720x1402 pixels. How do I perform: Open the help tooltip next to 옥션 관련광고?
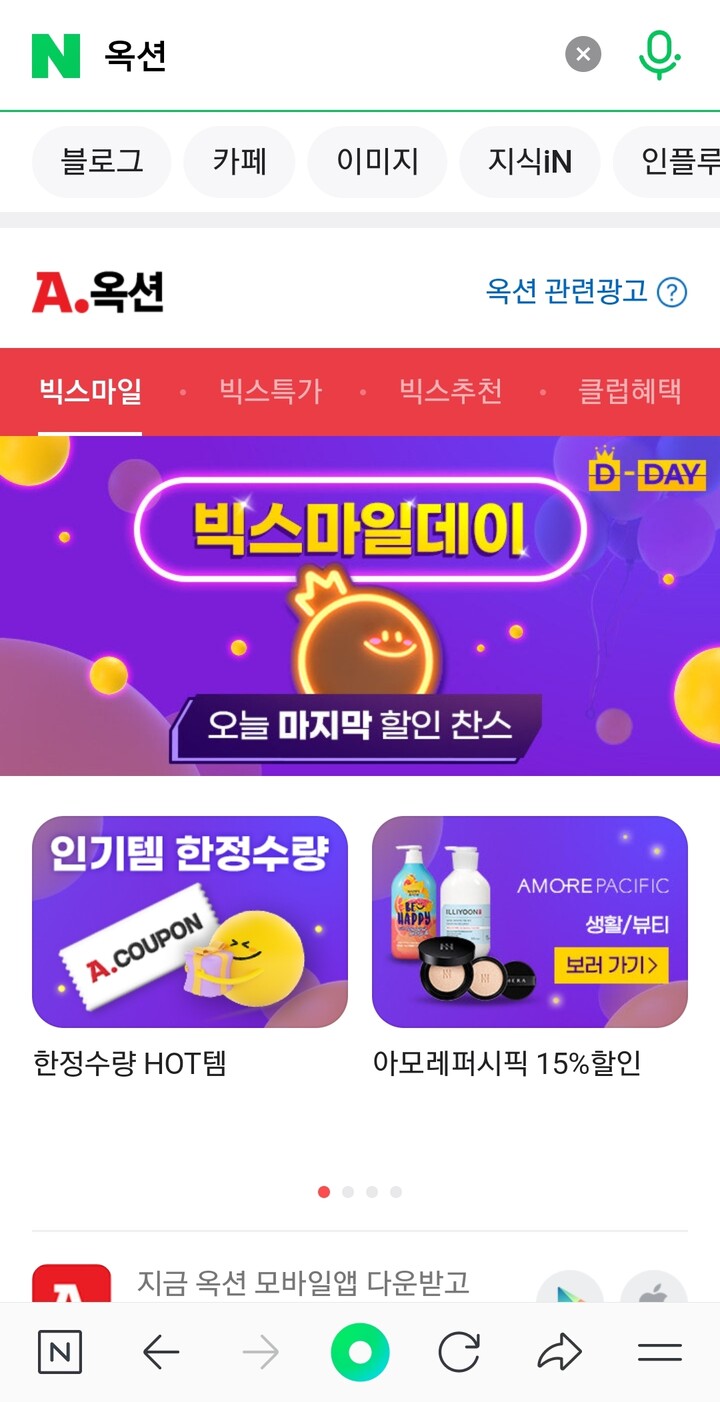(672, 291)
